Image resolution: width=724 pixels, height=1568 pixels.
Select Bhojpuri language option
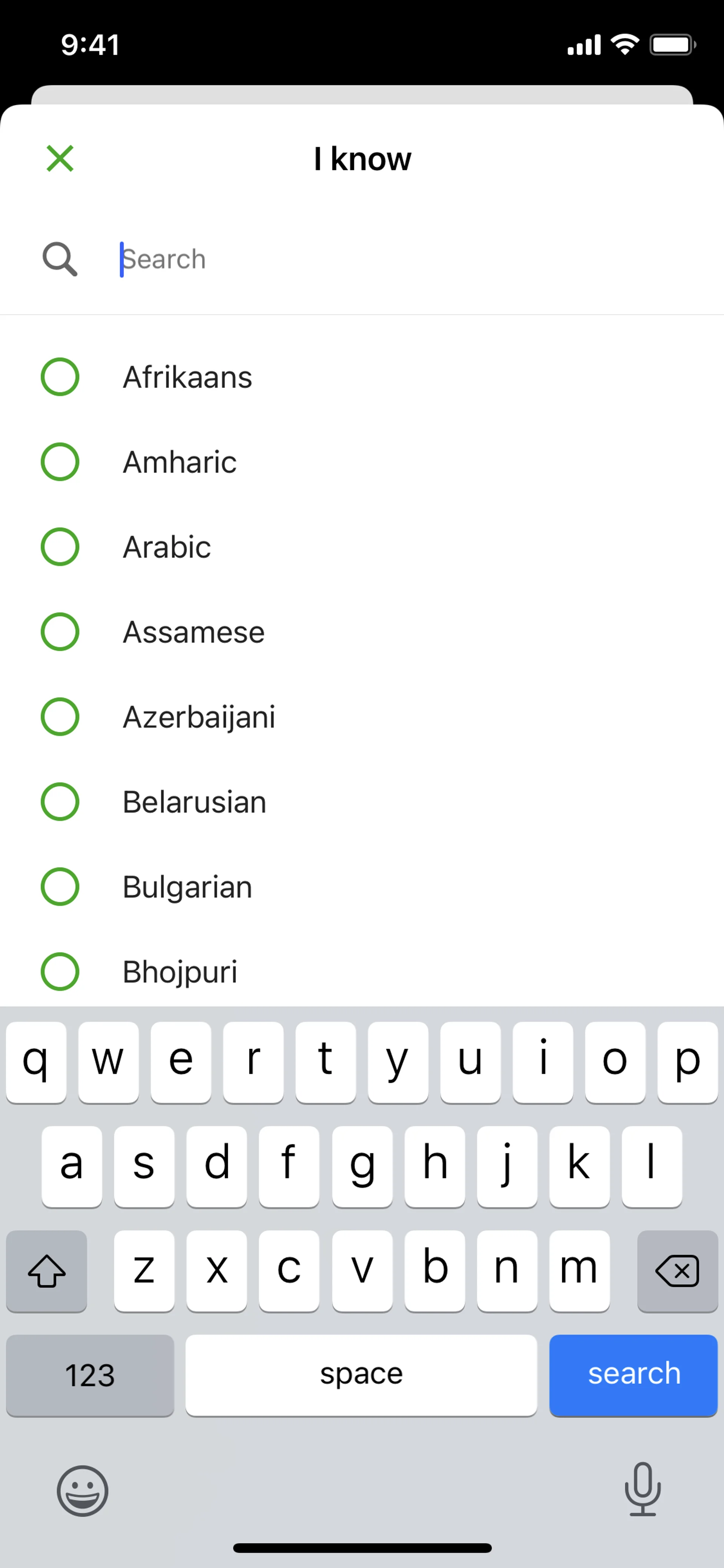[60, 972]
